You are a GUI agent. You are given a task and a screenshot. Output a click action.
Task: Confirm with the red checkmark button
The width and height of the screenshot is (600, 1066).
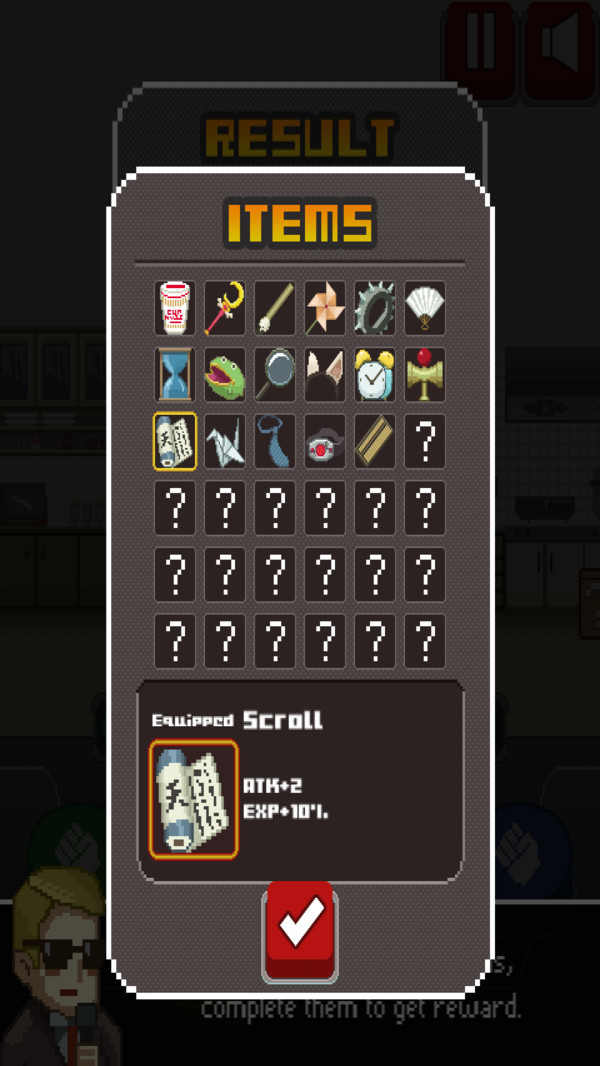tap(300, 929)
